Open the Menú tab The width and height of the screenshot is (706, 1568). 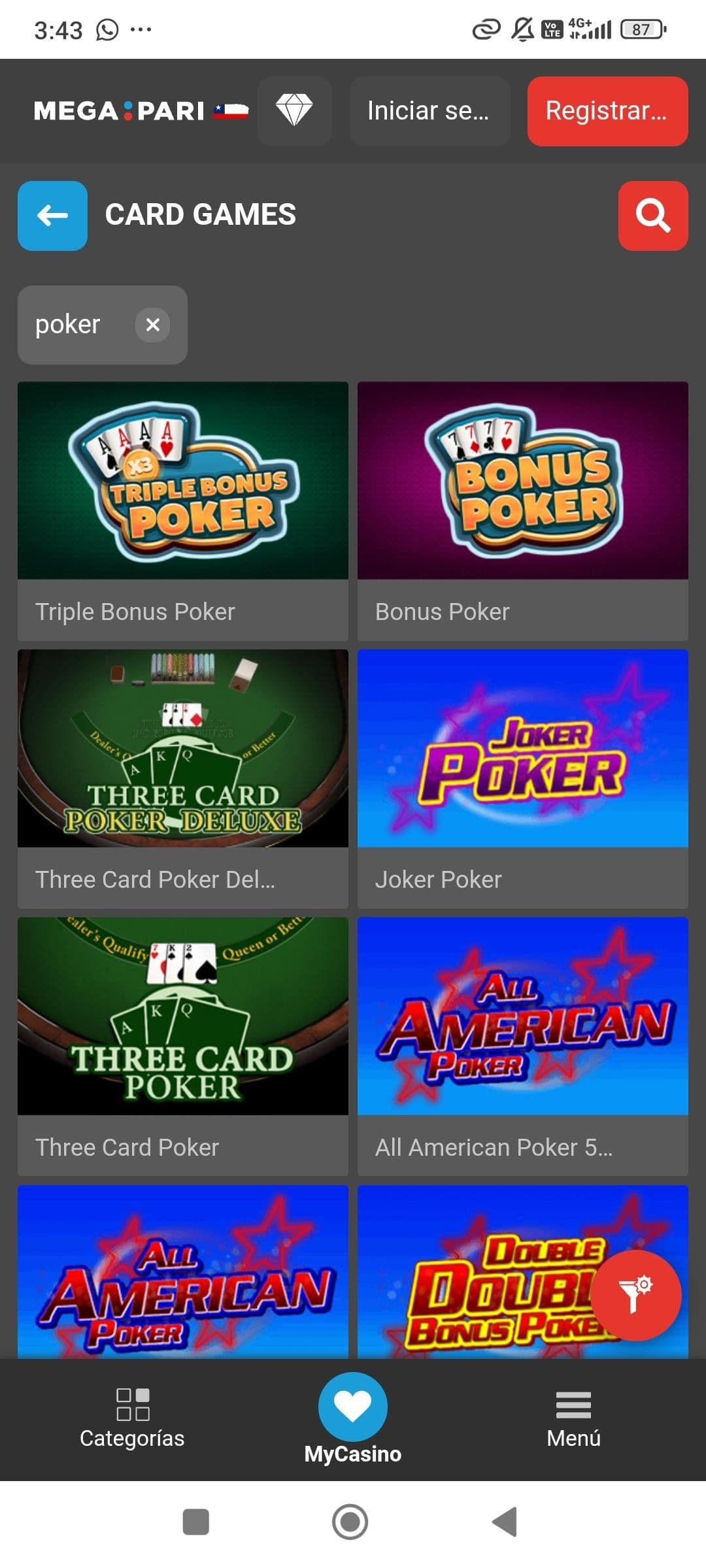tap(573, 1419)
